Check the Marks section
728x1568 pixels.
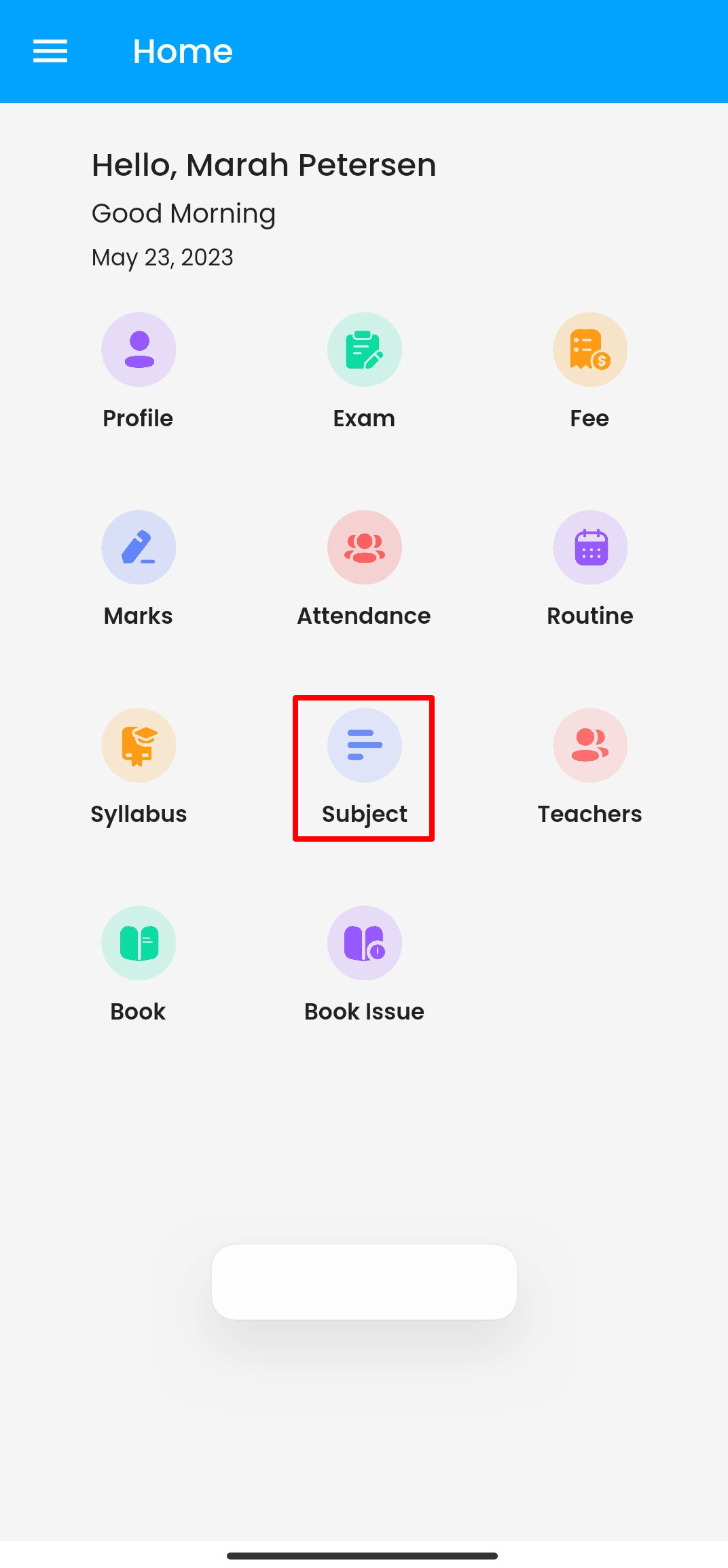[x=139, y=548]
